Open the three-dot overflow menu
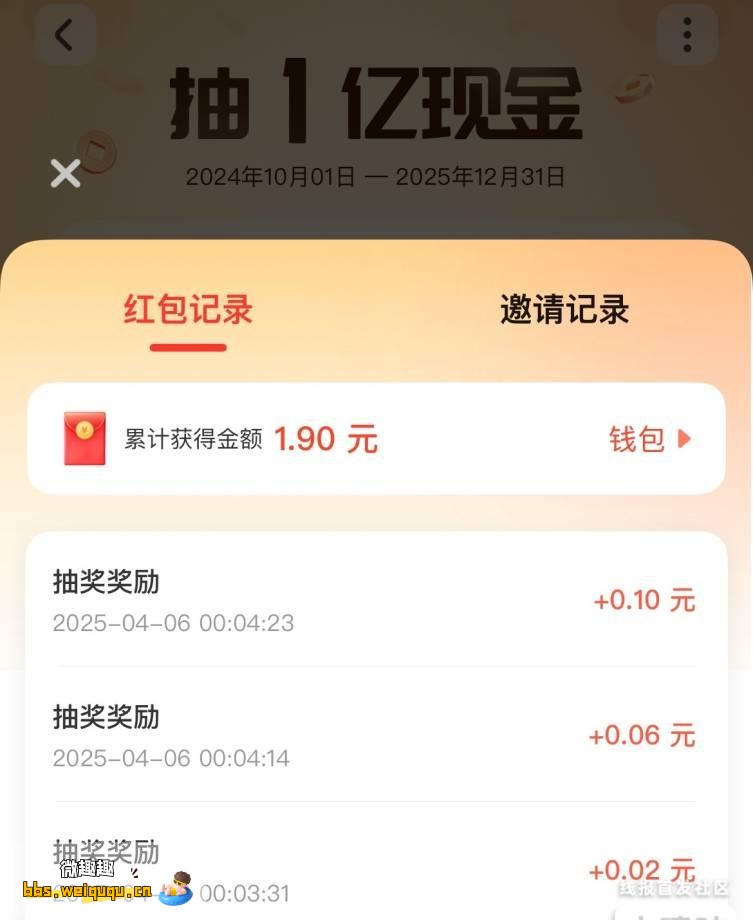 (x=687, y=36)
